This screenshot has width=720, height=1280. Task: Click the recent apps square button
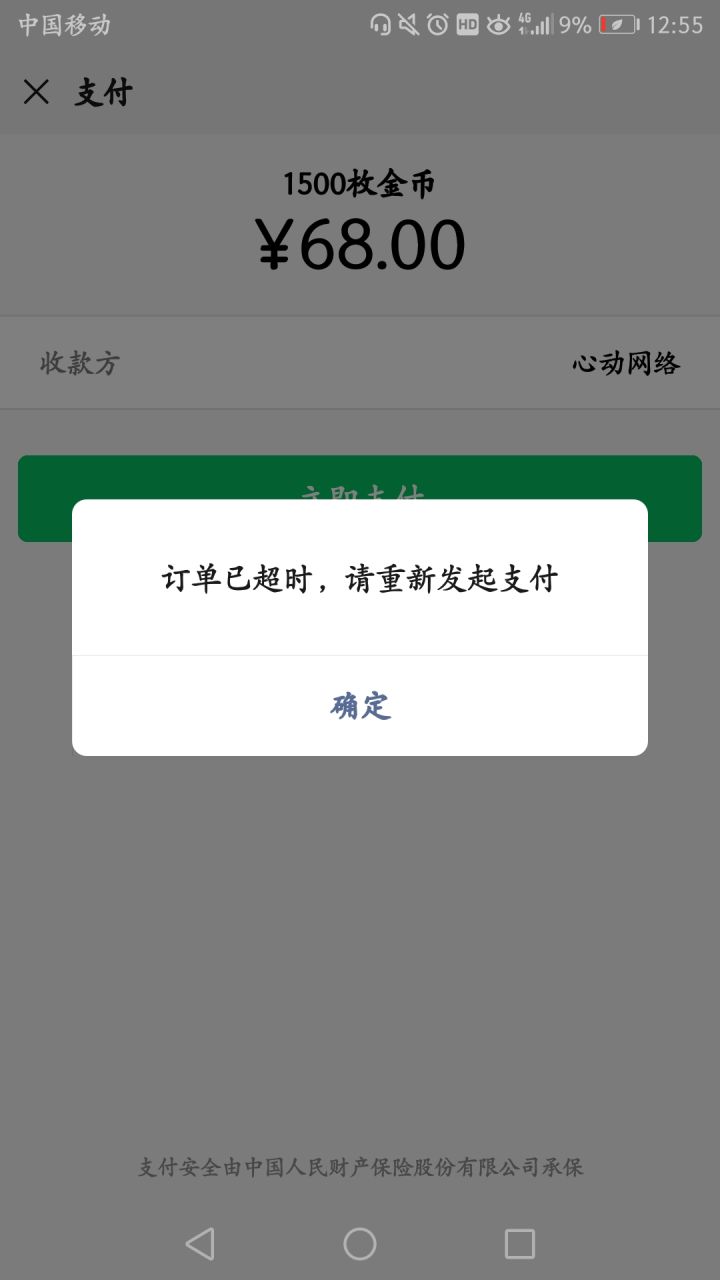point(519,1243)
